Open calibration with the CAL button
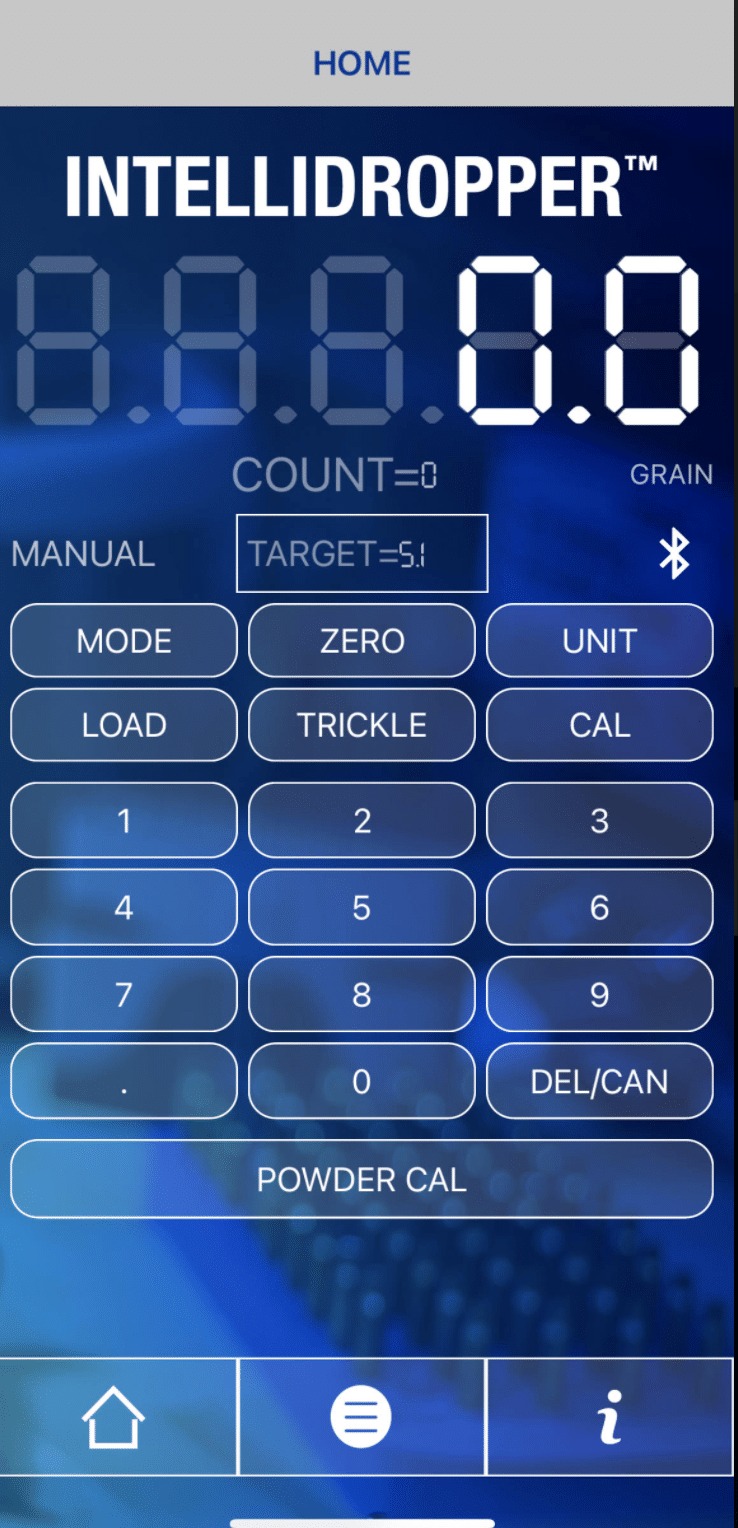The height and width of the screenshot is (1528, 738). point(599,725)
